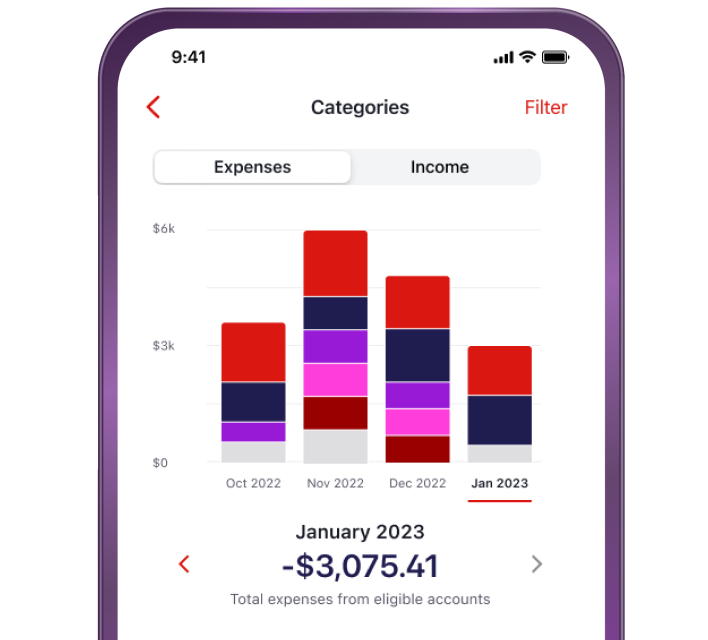Switch to the Income tab
Screen dimensions: 708x640
(x=439, y=167)
